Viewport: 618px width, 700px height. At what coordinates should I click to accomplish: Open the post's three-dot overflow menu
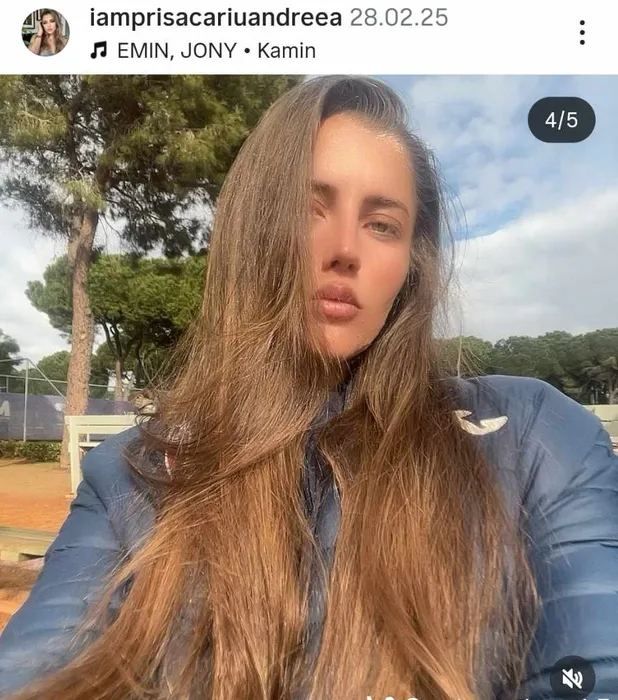tap(582, 32)
